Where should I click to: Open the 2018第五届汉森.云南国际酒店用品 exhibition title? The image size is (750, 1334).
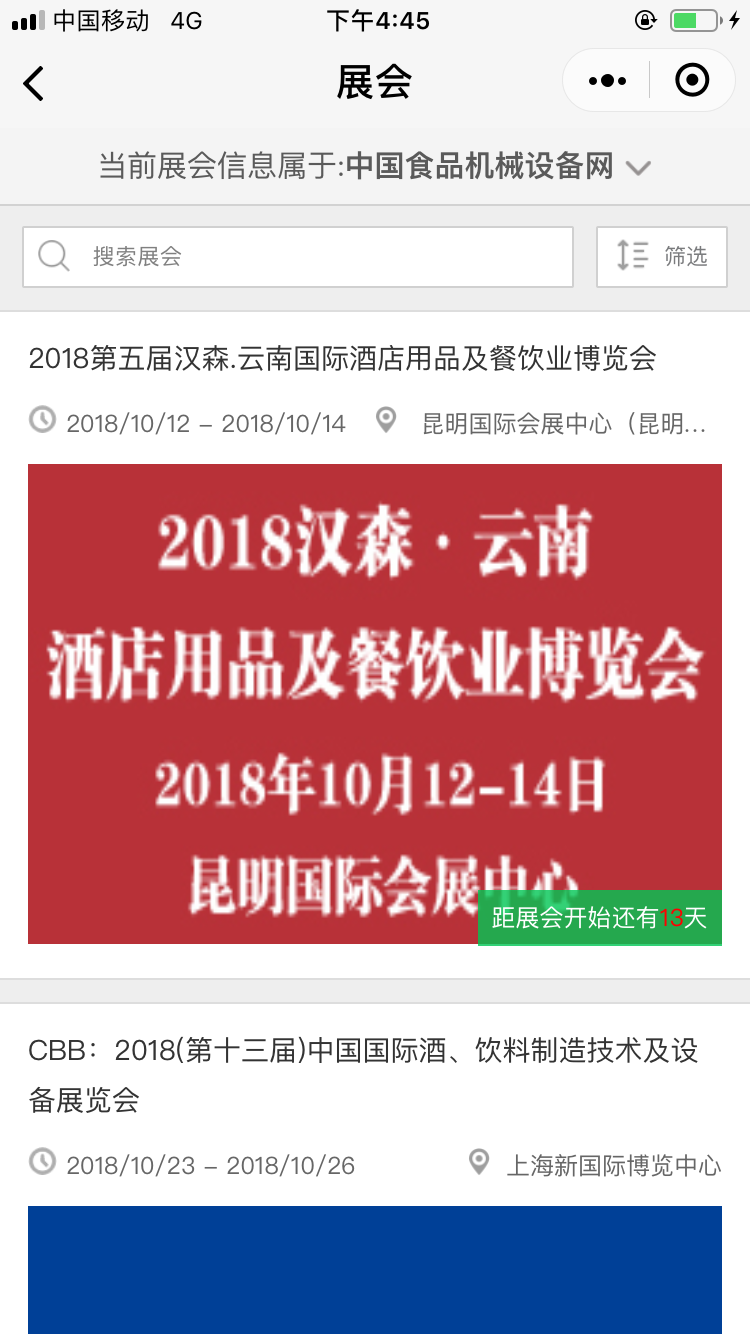pyautogui.click(x=342, y=358)
